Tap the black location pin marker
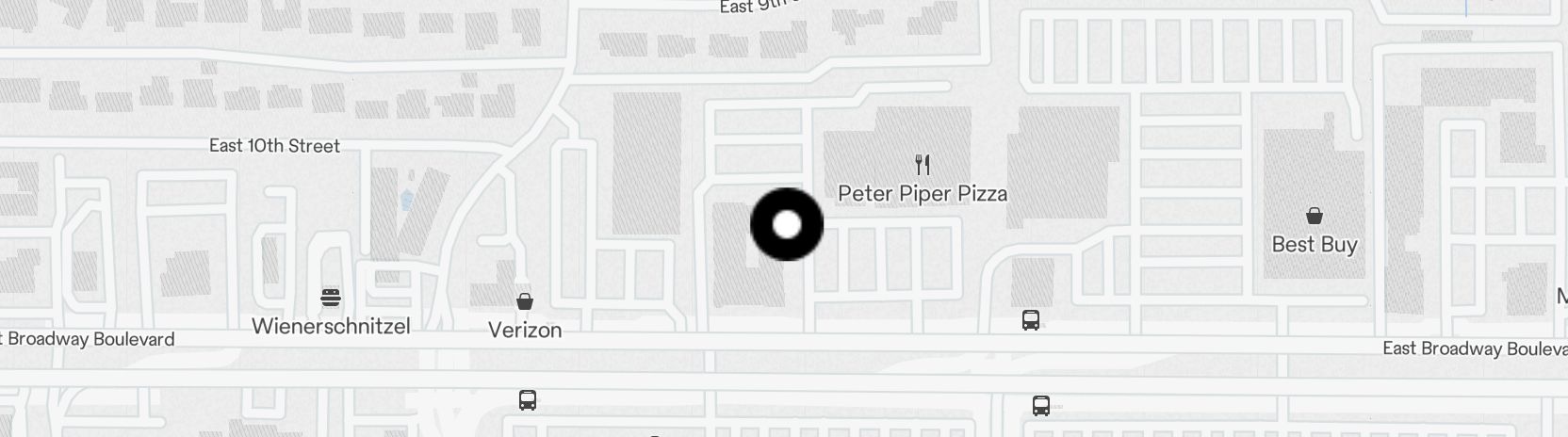The height and width of the screenshot is (437, 1568). click(787, 225)
